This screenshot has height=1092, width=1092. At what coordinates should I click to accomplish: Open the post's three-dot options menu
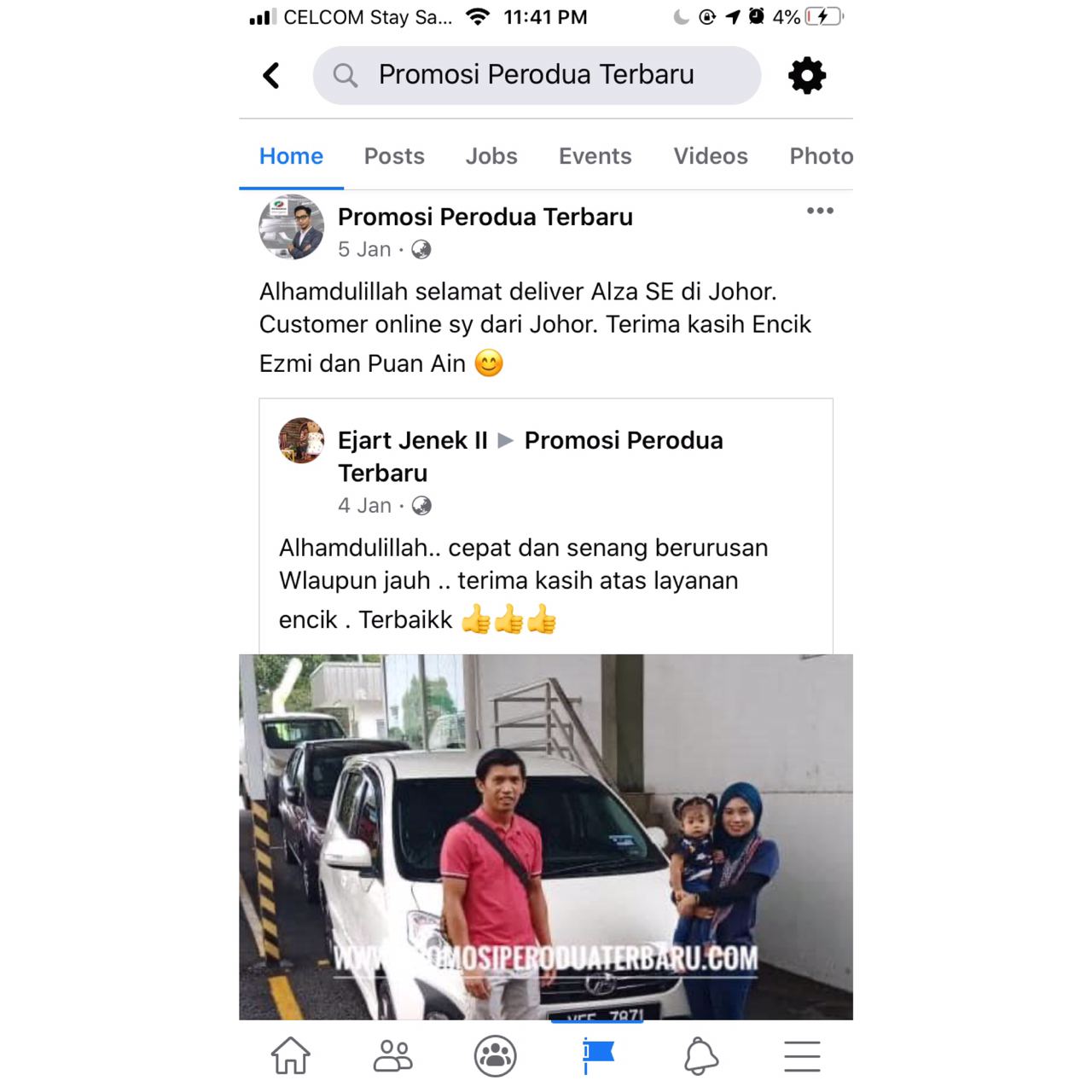(x=820, y=211)
